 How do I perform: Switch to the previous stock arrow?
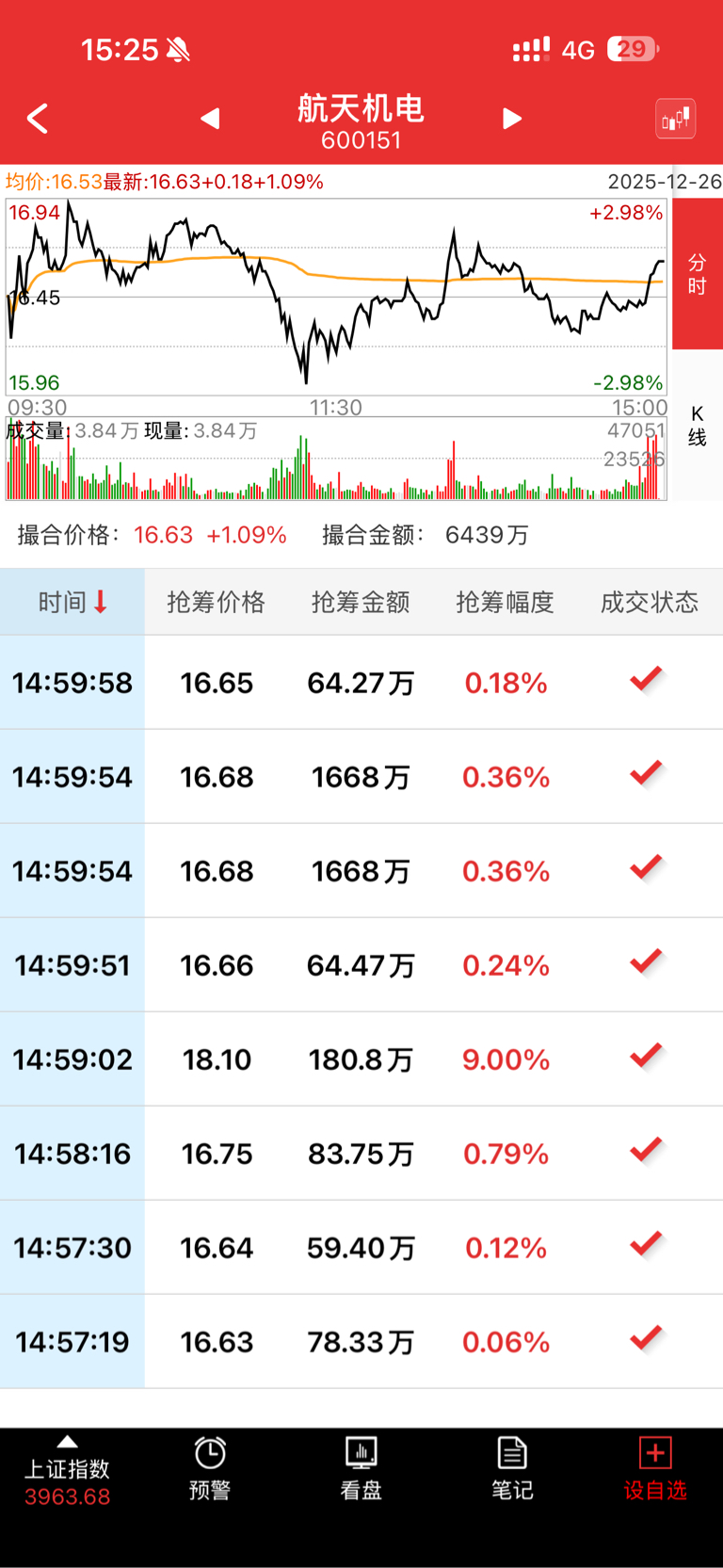pyautogui.click(x=211, y=119)
